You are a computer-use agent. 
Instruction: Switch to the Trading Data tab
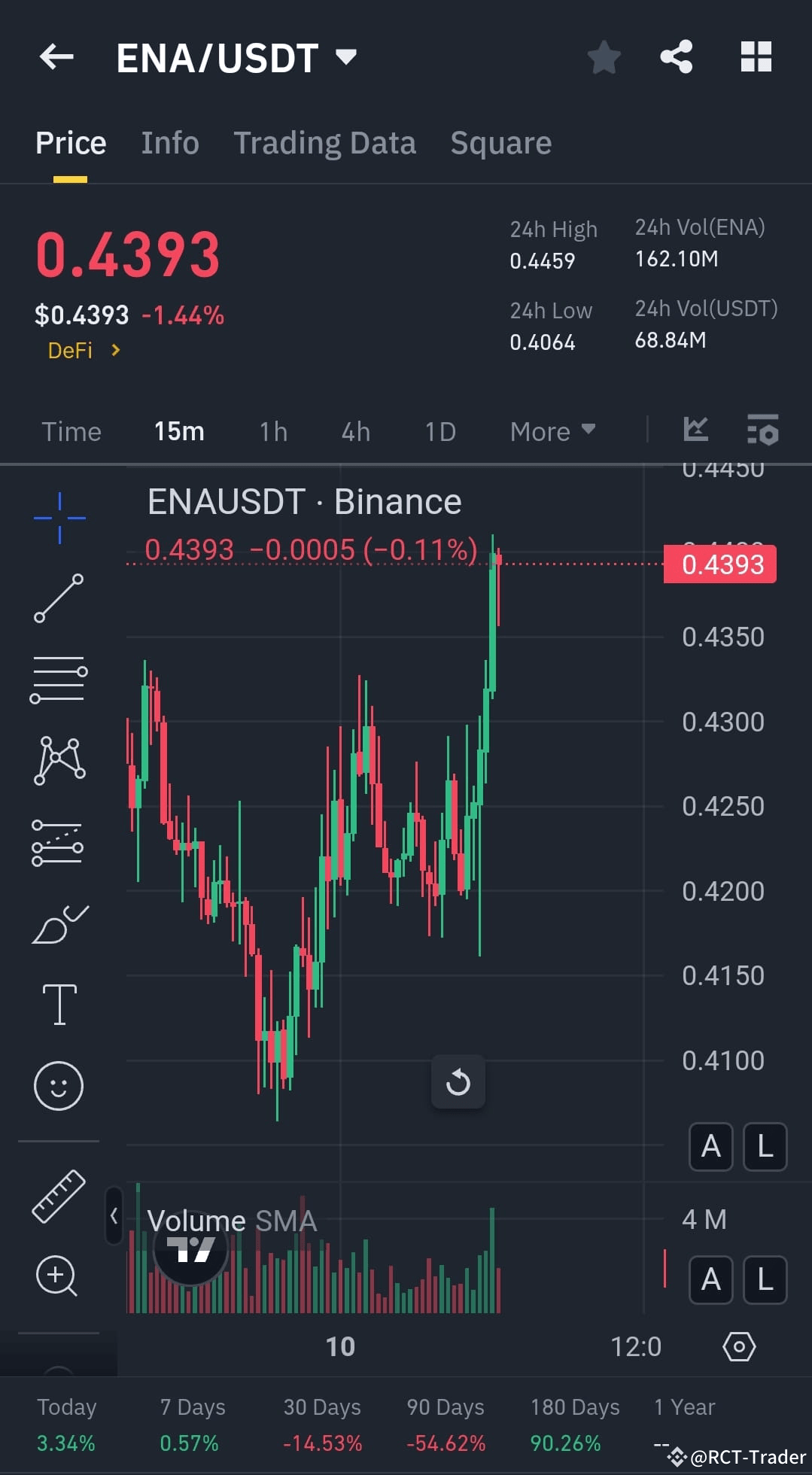325,143
